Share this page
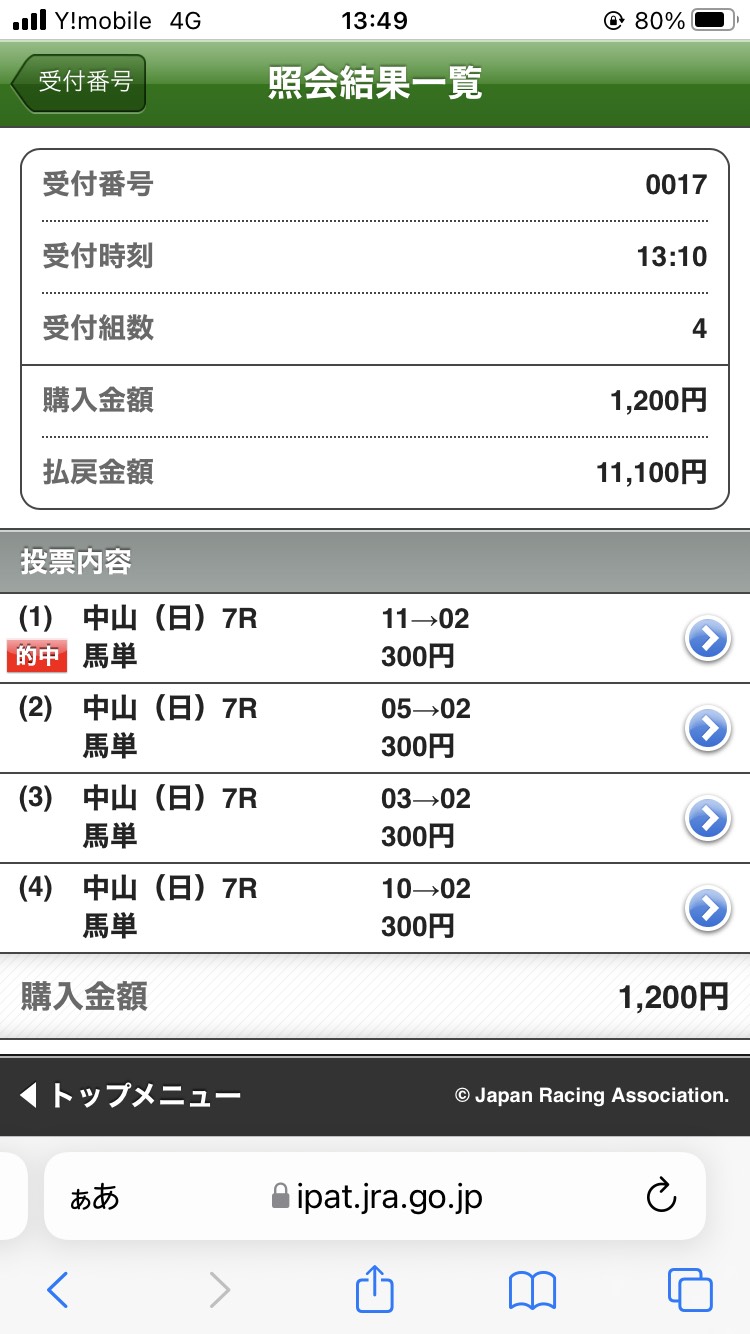 [375, 1290]
